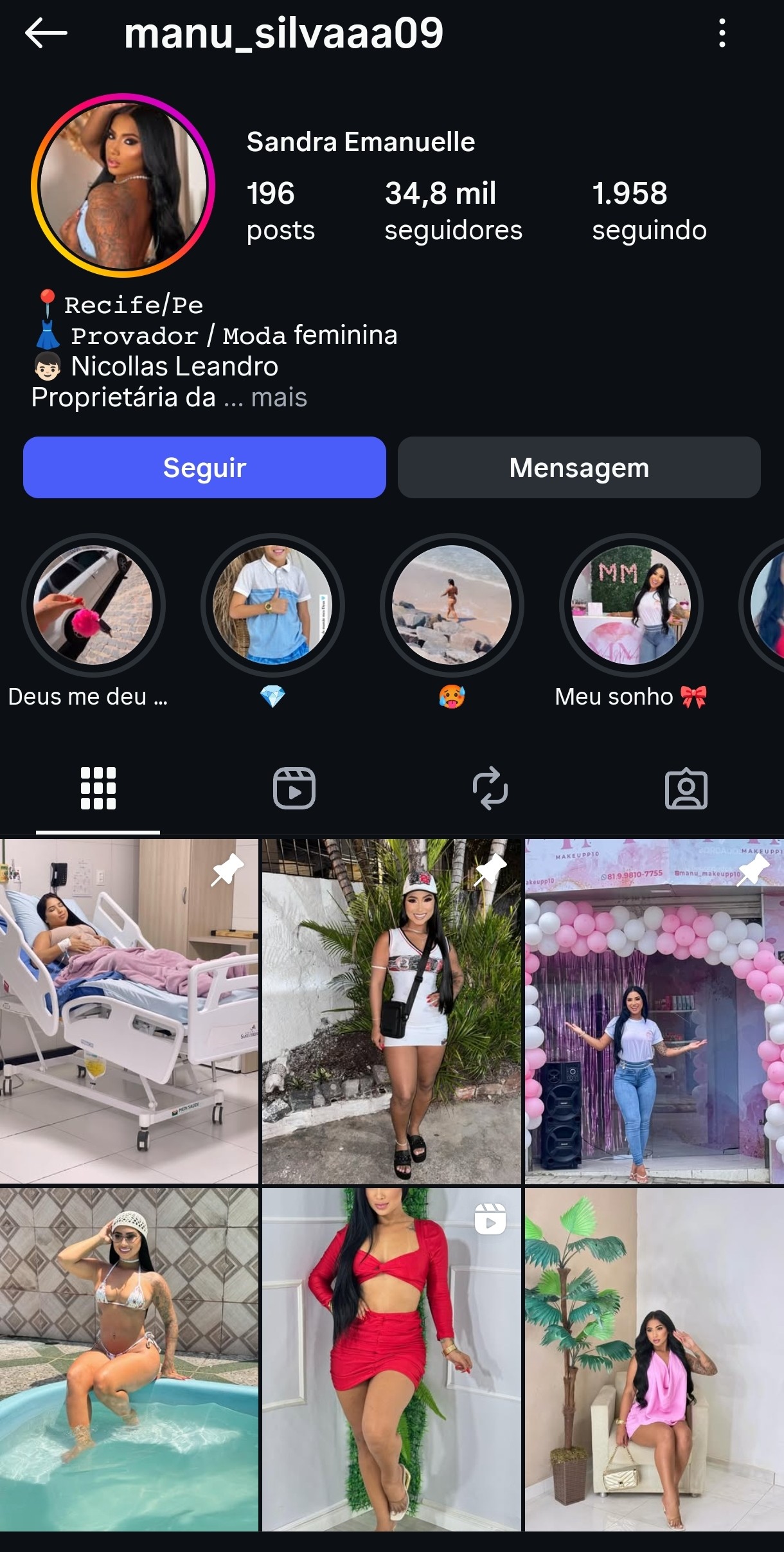This screenshot has width=784, height=1552.
Task: Open the pinned pink balloon arch post
Action: click(654, 1011)
